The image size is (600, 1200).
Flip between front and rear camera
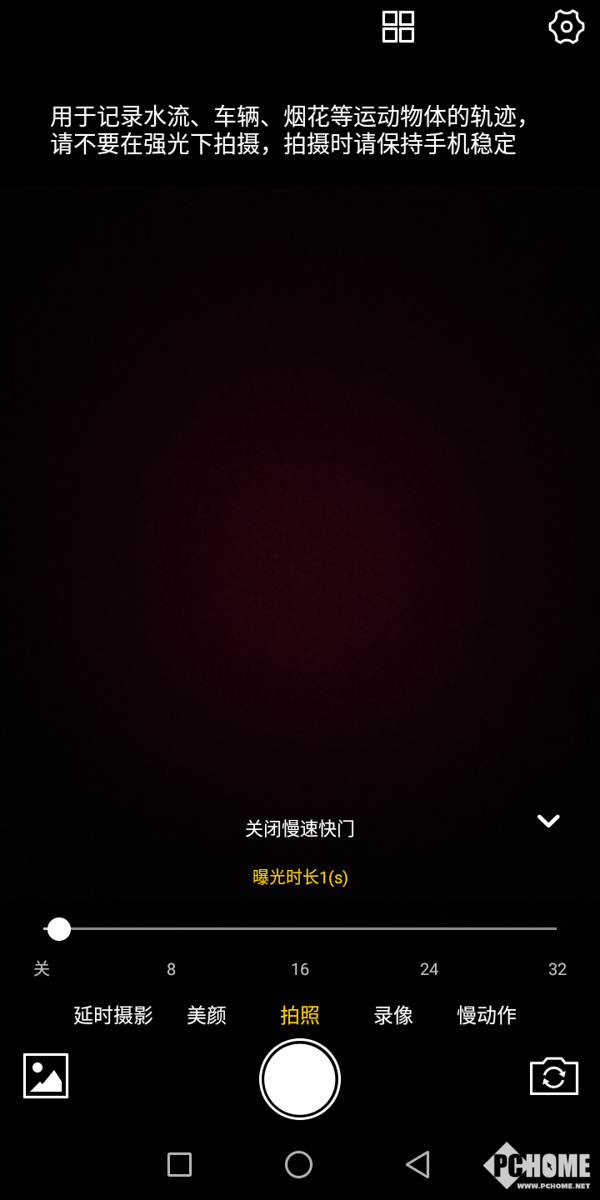click(x=554, y=1076)
